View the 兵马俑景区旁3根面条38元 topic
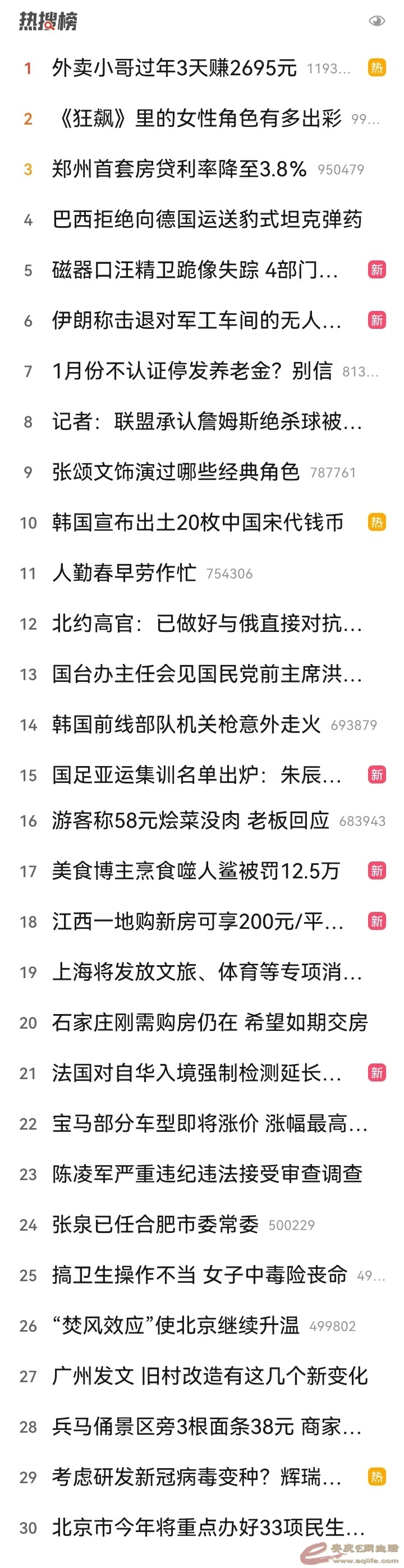Image resolution: width=404 pixels, height=1568 pixels. pos(207,1427)
